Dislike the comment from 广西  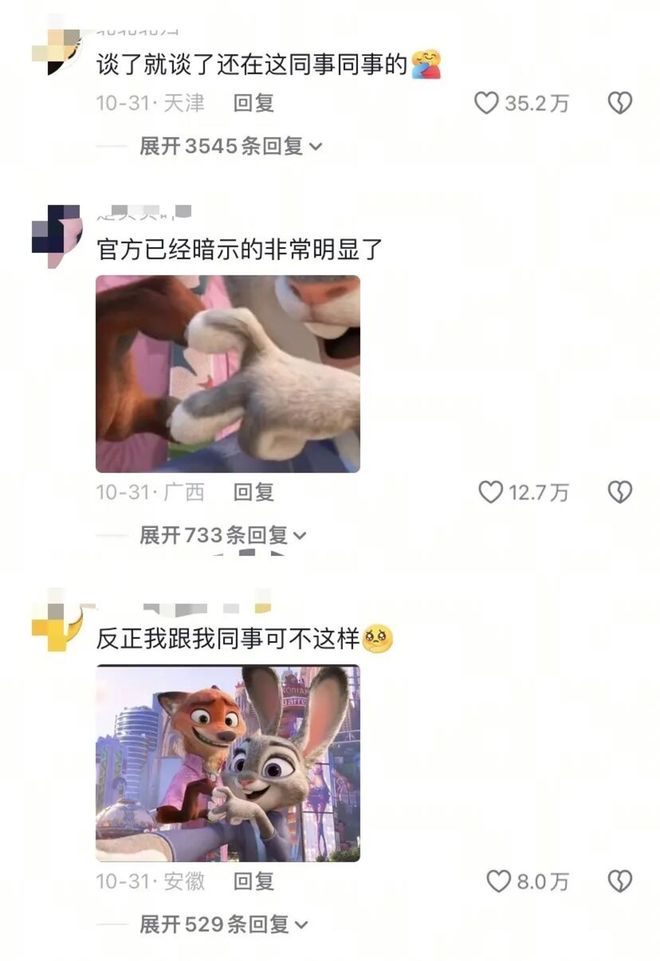click(620, 492)
